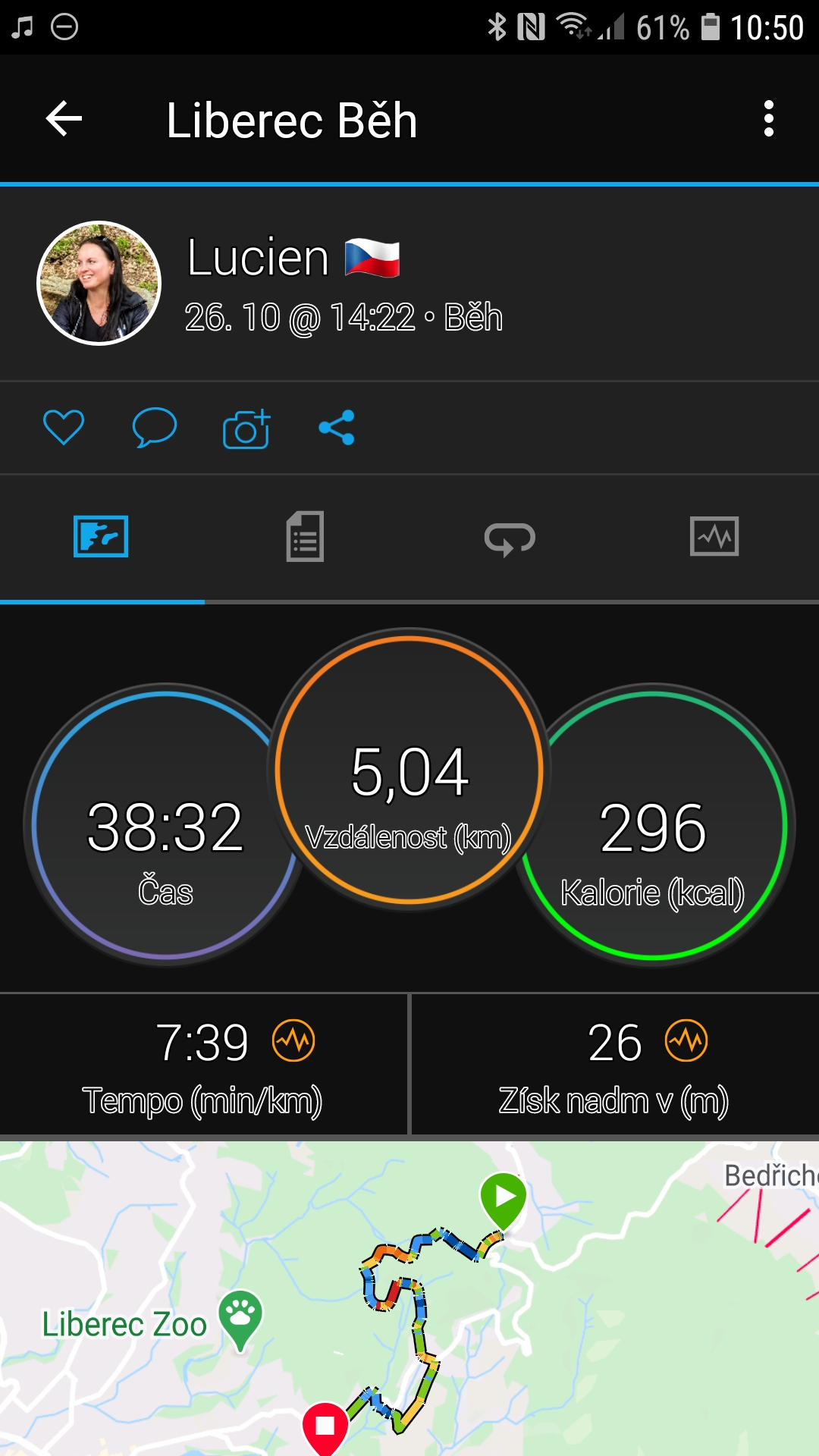Open the route map preview

[x=409, y=1298]
